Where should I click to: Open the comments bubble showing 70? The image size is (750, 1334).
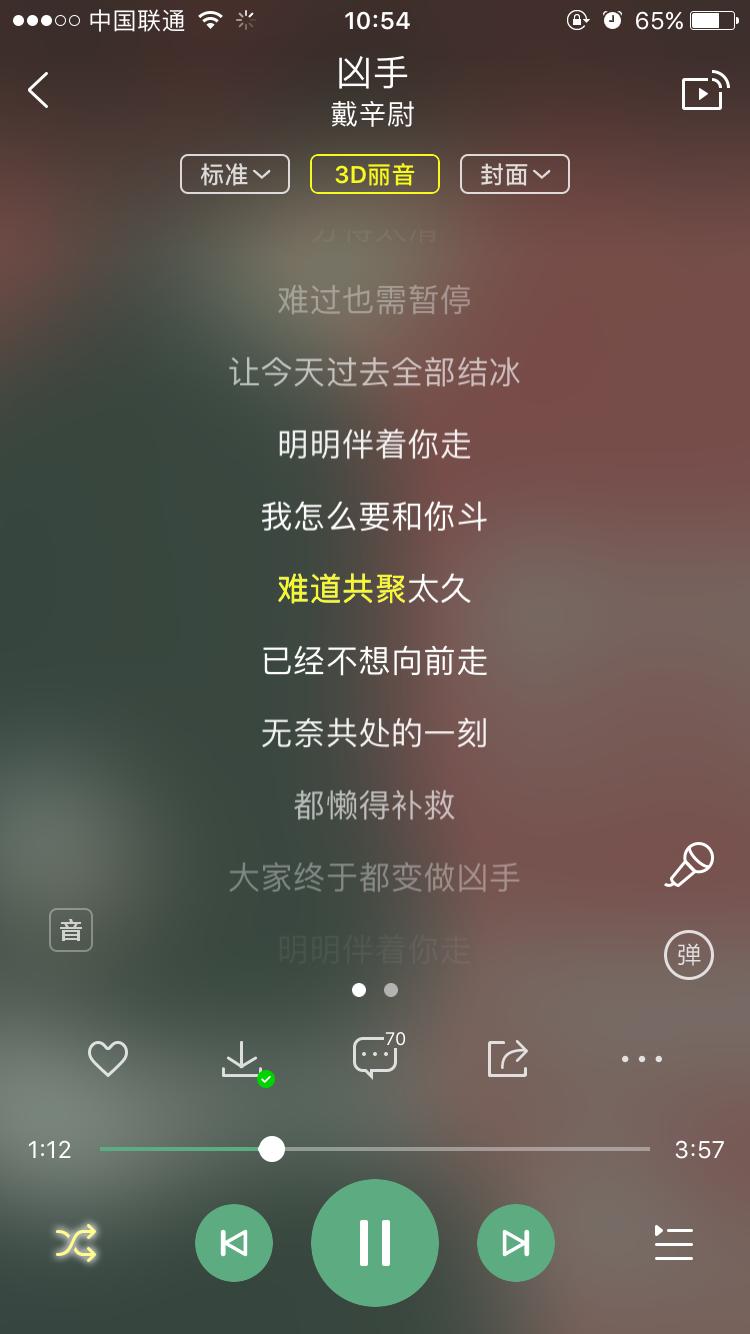375,1058
